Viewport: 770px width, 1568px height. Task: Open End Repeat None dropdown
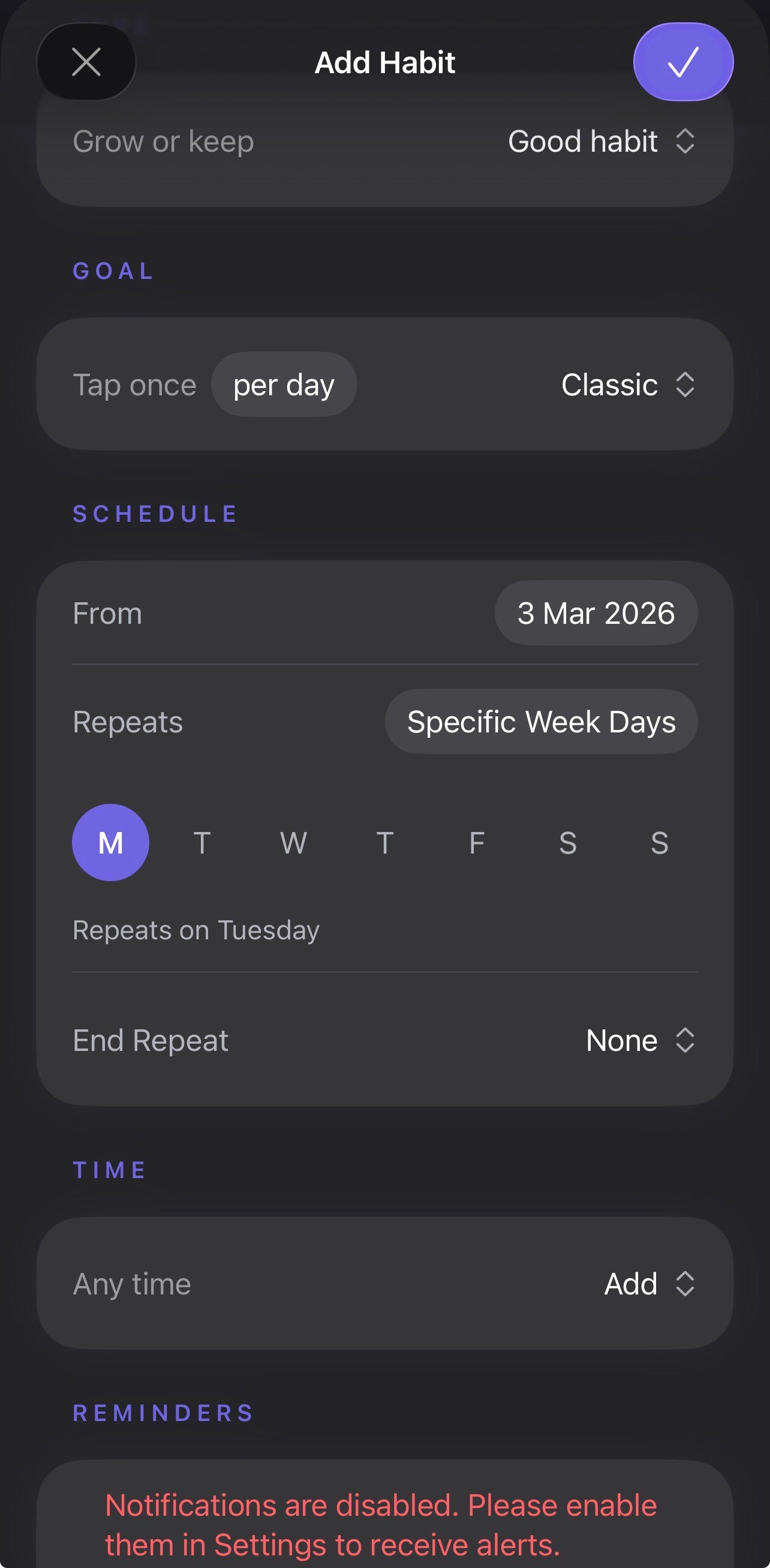(x=640, y=1040)
